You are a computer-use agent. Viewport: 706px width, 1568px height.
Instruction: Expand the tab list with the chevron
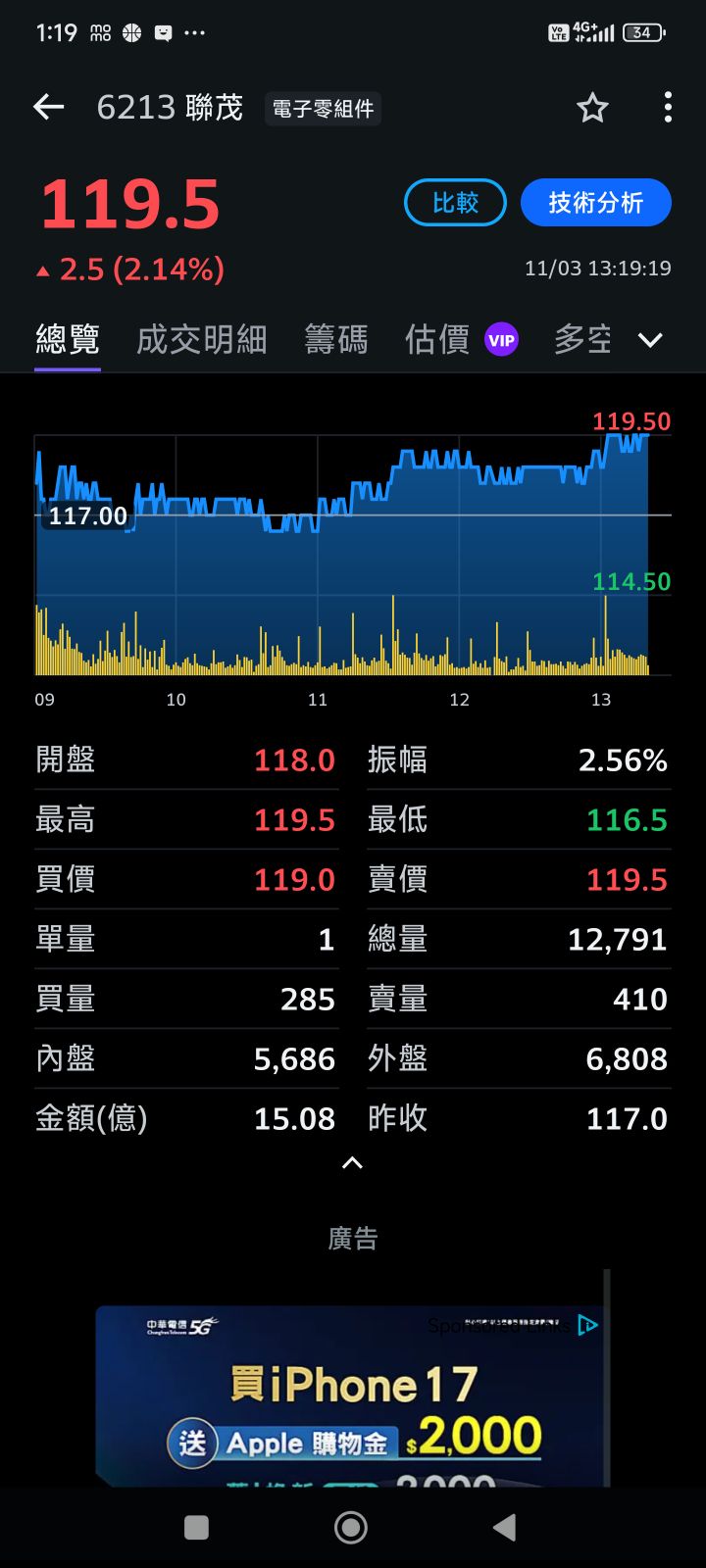coord(650,340)
